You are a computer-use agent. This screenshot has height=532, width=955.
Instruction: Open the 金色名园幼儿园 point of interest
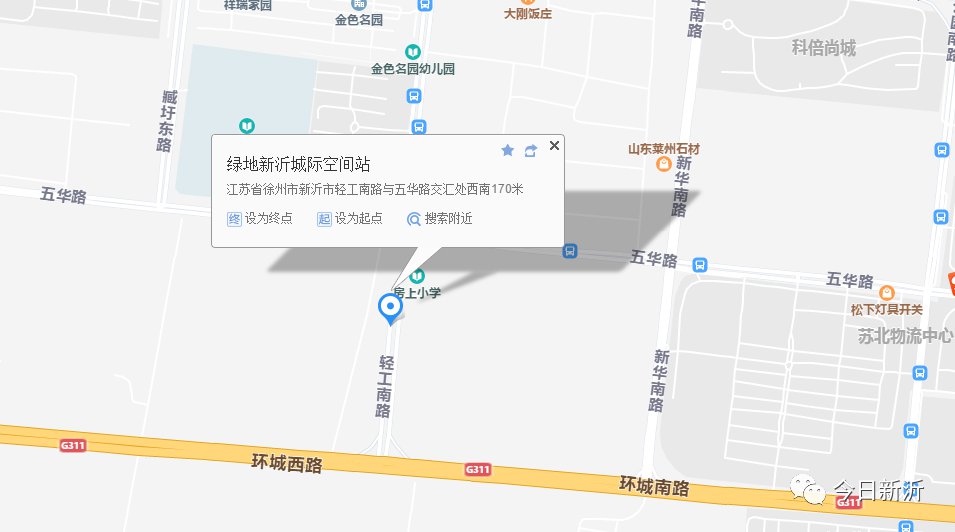(412, 52)
